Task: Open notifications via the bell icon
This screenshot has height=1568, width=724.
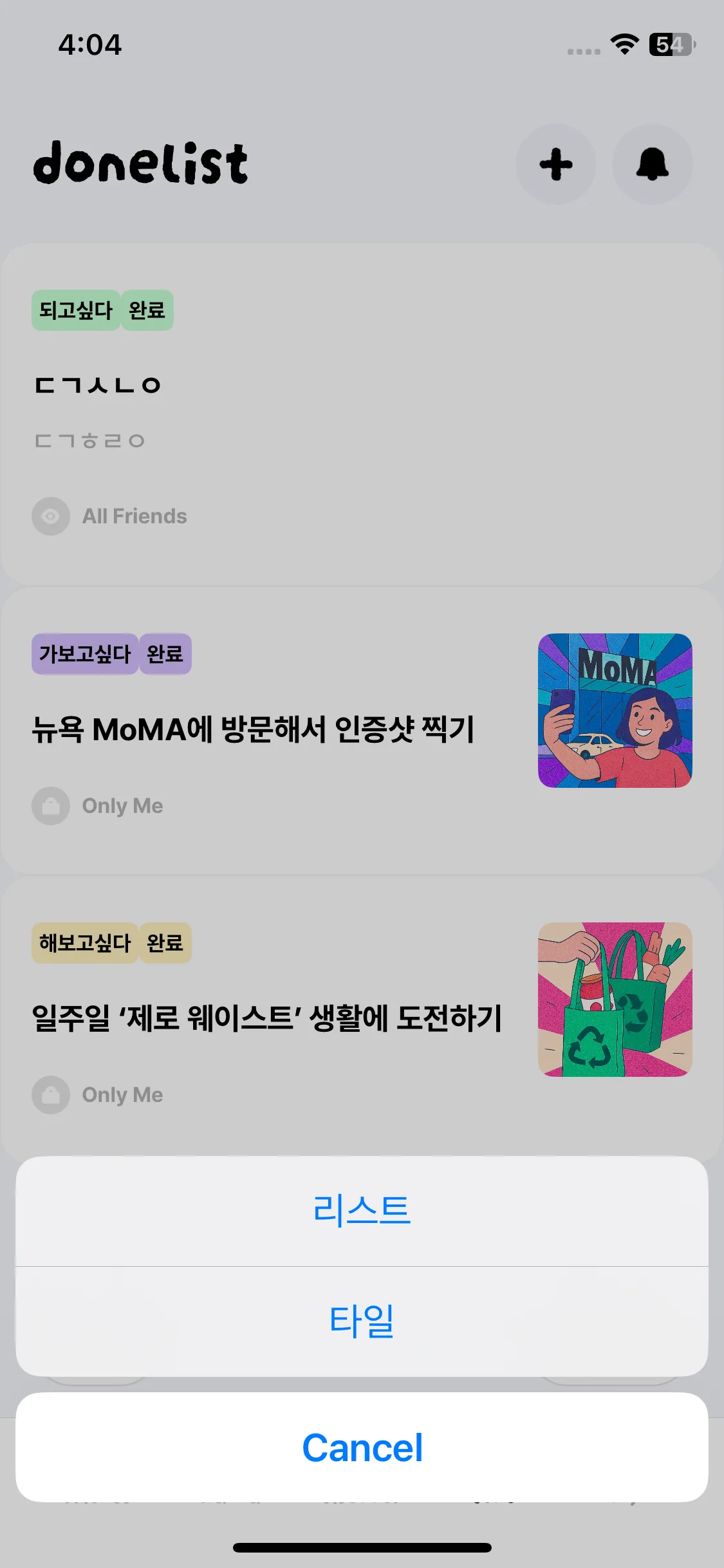Action: click(652, 164)
